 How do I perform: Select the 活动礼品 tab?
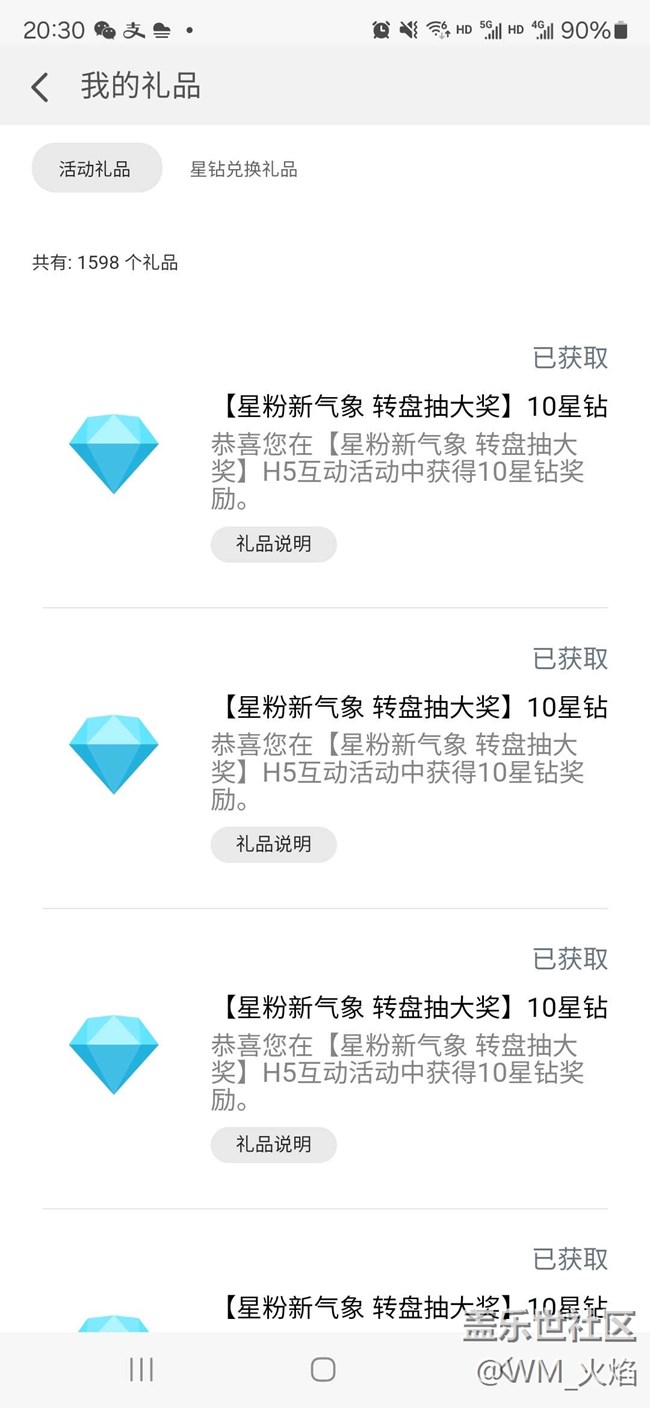pos(96,168)
